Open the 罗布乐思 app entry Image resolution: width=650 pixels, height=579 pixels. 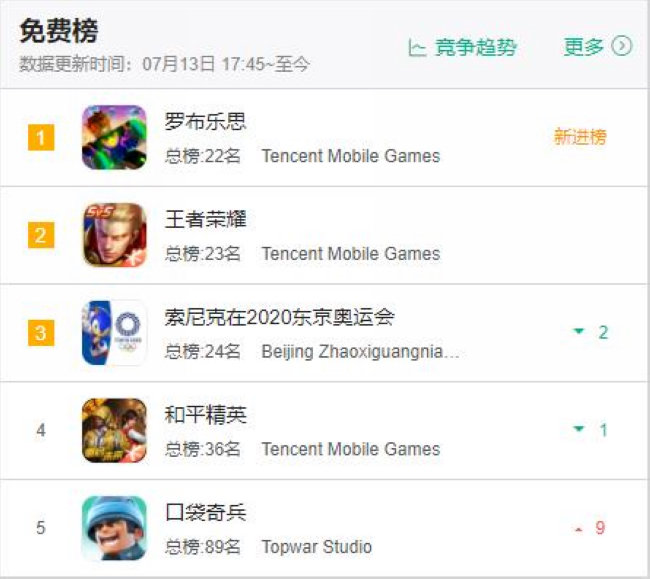(x=206, y=122)
